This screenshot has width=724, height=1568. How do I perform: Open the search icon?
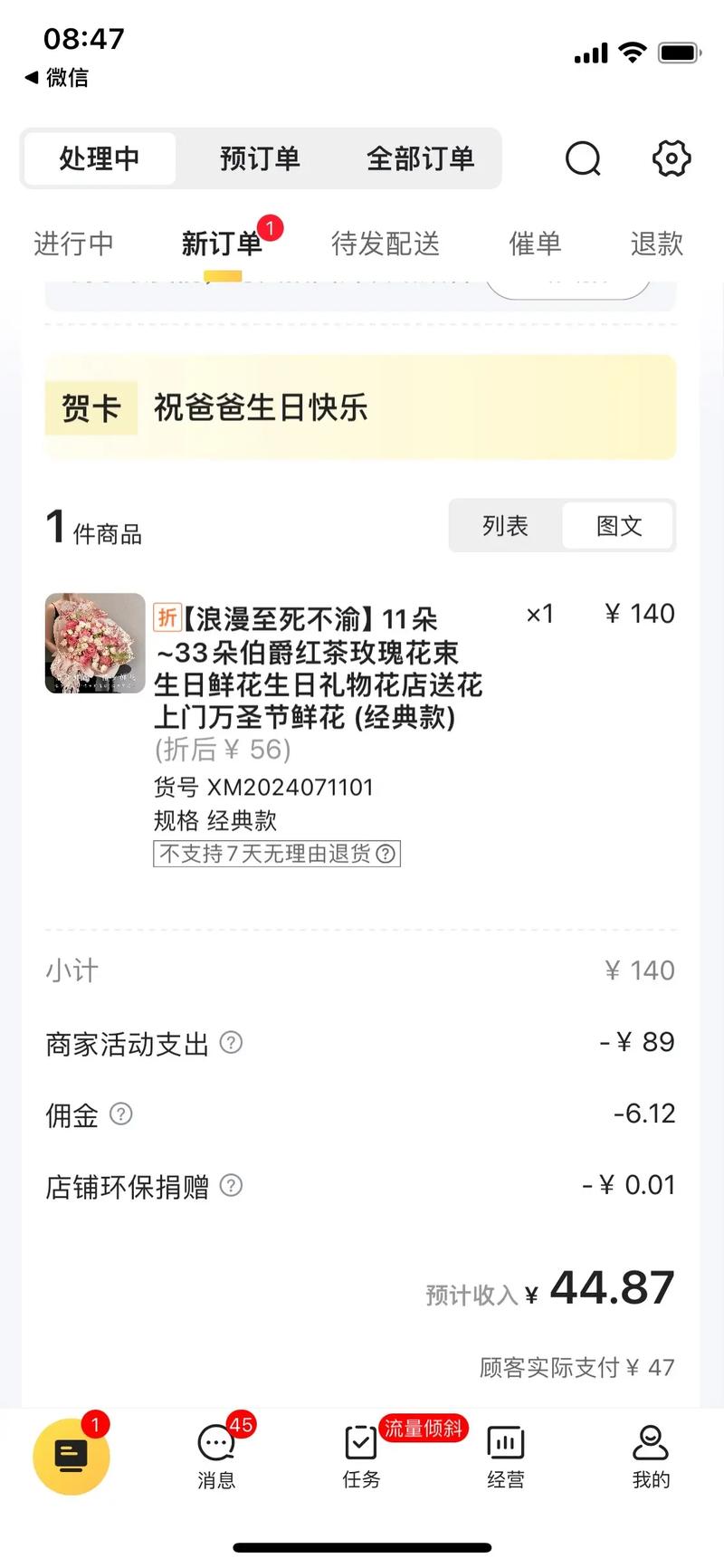(583, 158)
